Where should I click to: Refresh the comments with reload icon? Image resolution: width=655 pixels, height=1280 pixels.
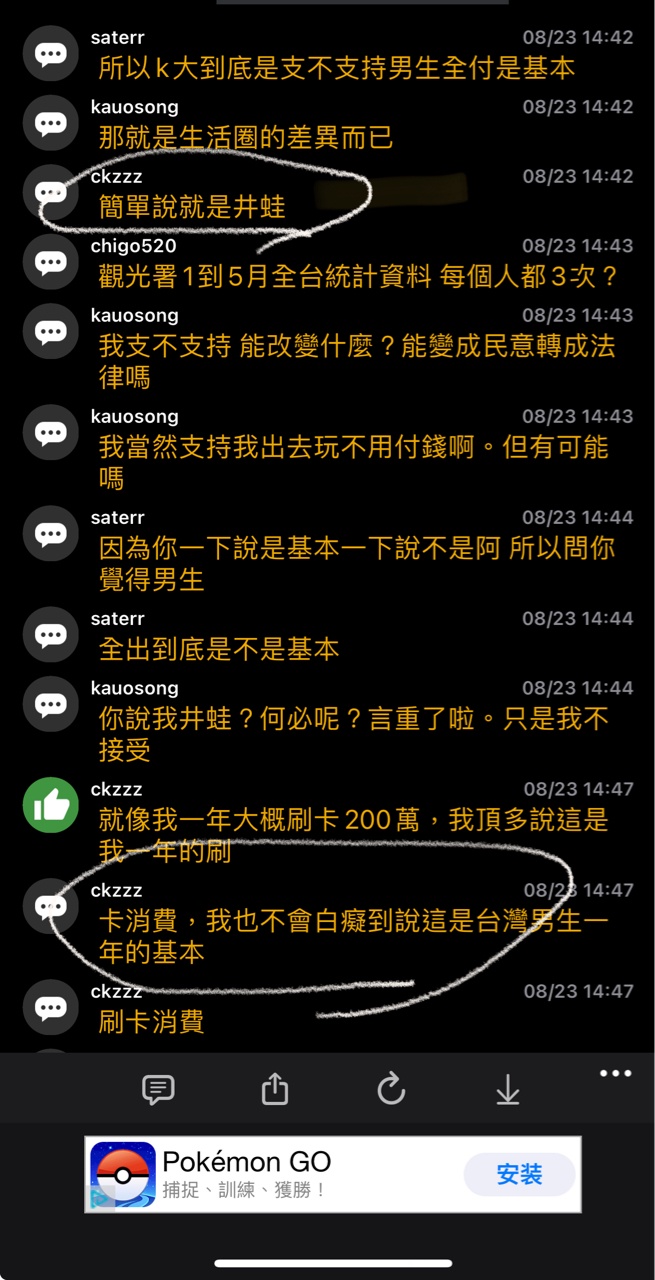click(x=391, y=1088)
